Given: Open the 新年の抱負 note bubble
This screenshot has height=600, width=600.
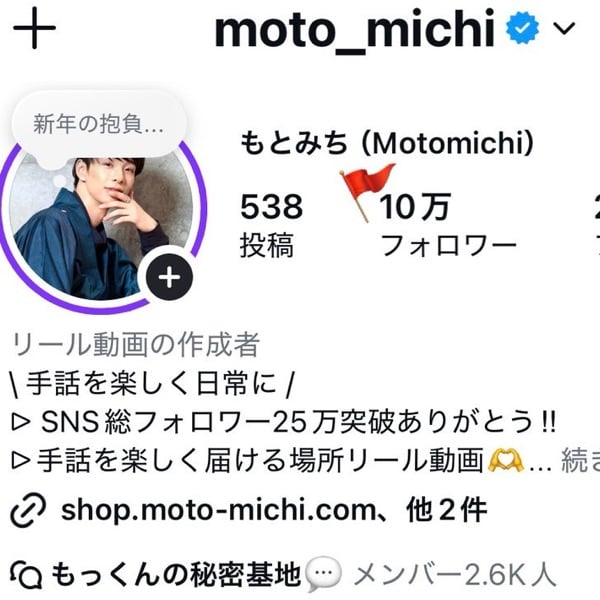Looking at the screenshot, I should click(97, 126).
